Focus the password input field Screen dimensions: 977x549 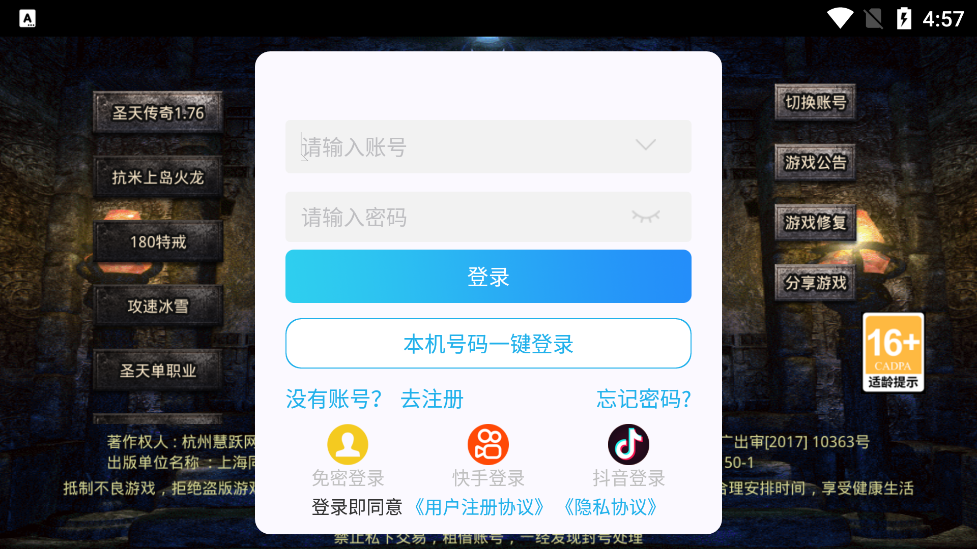click(x=450, y=217)
